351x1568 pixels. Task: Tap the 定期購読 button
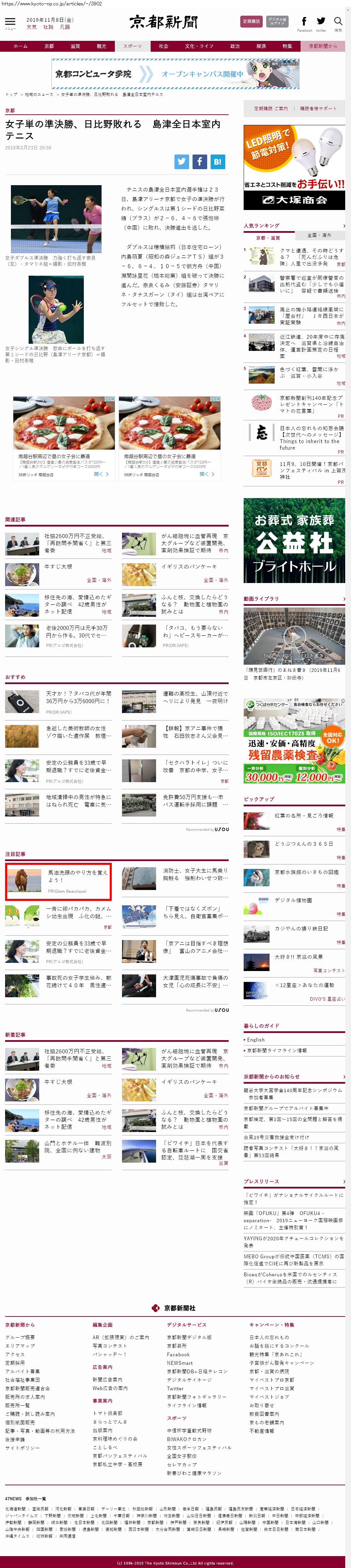tap(251, 22)
